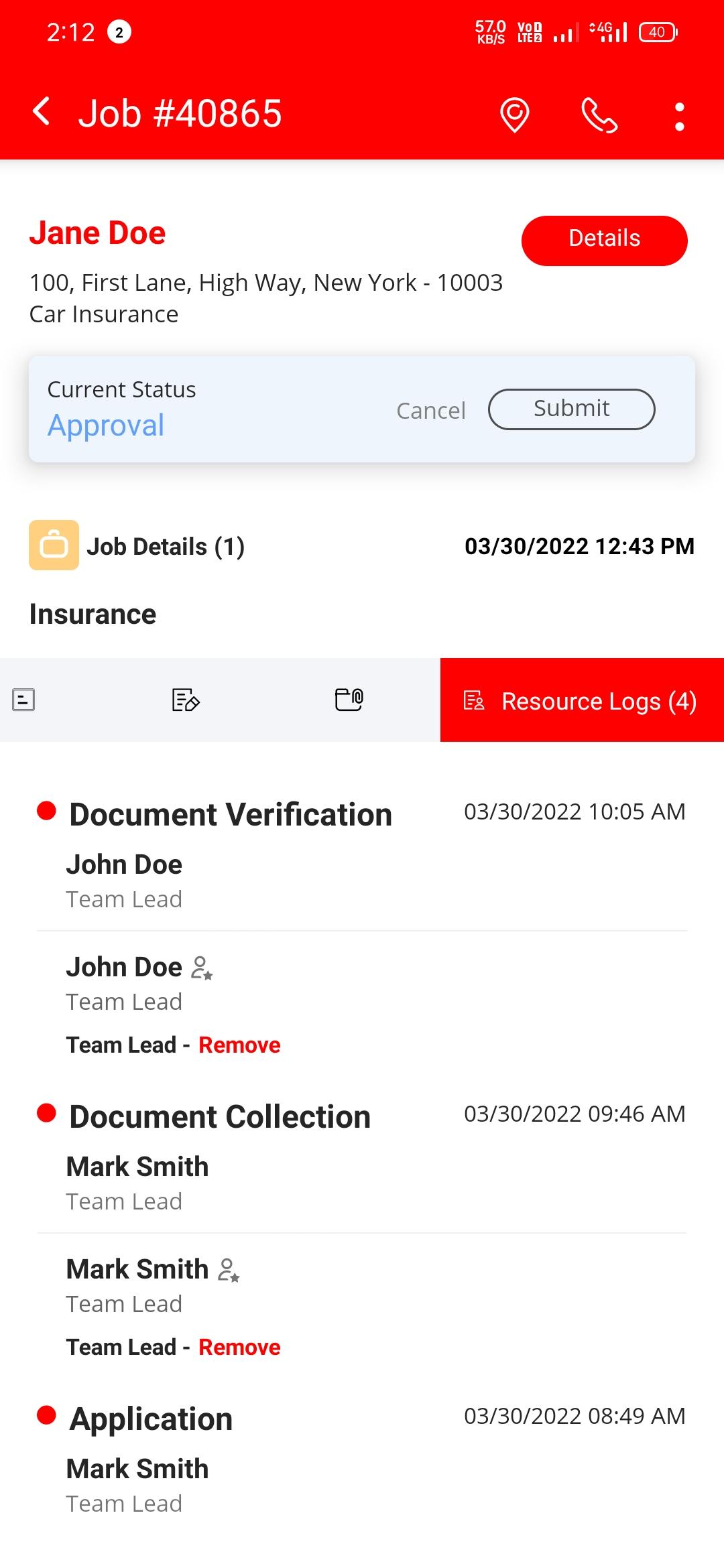
Task: Open the job location map pin icon
Action: (x=515, y=114)
